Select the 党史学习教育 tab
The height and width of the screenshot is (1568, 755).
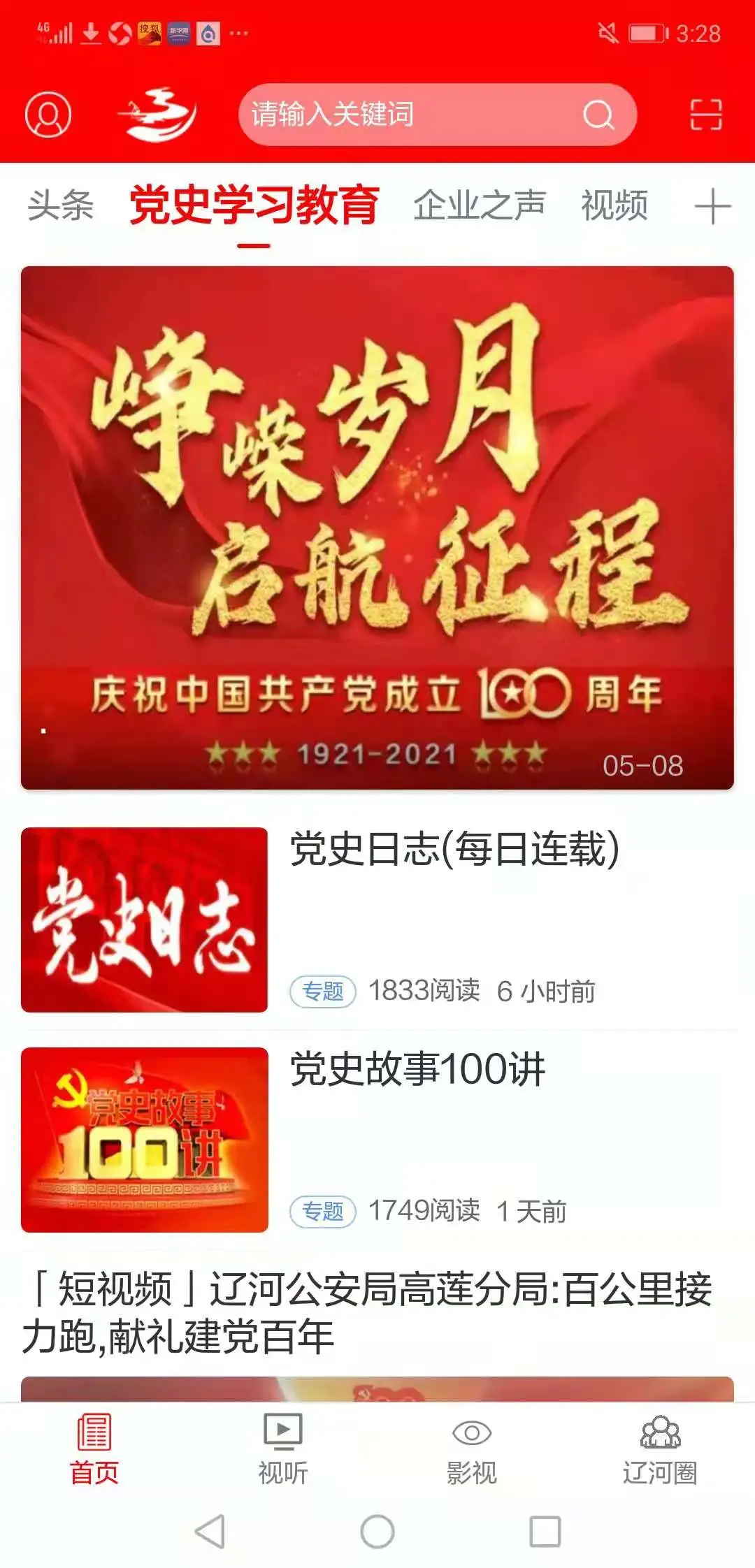254,206
